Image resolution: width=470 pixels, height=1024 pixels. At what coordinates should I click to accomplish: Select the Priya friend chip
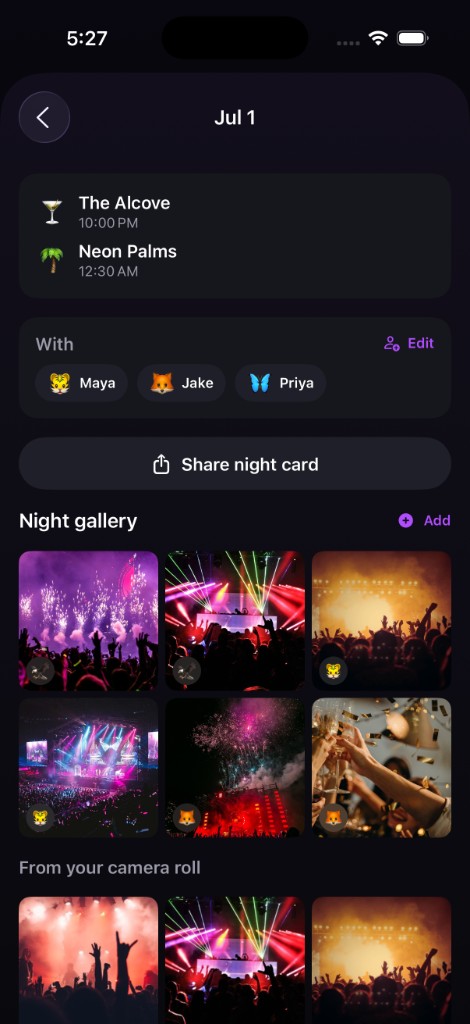[281, 383]
